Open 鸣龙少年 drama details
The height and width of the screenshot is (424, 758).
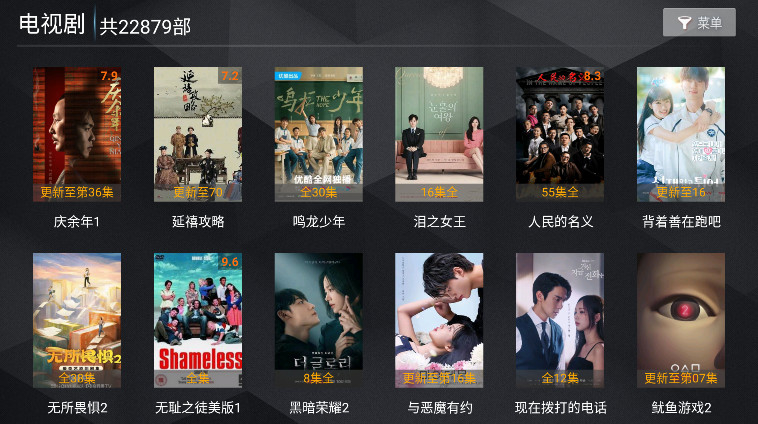(319, 134)
